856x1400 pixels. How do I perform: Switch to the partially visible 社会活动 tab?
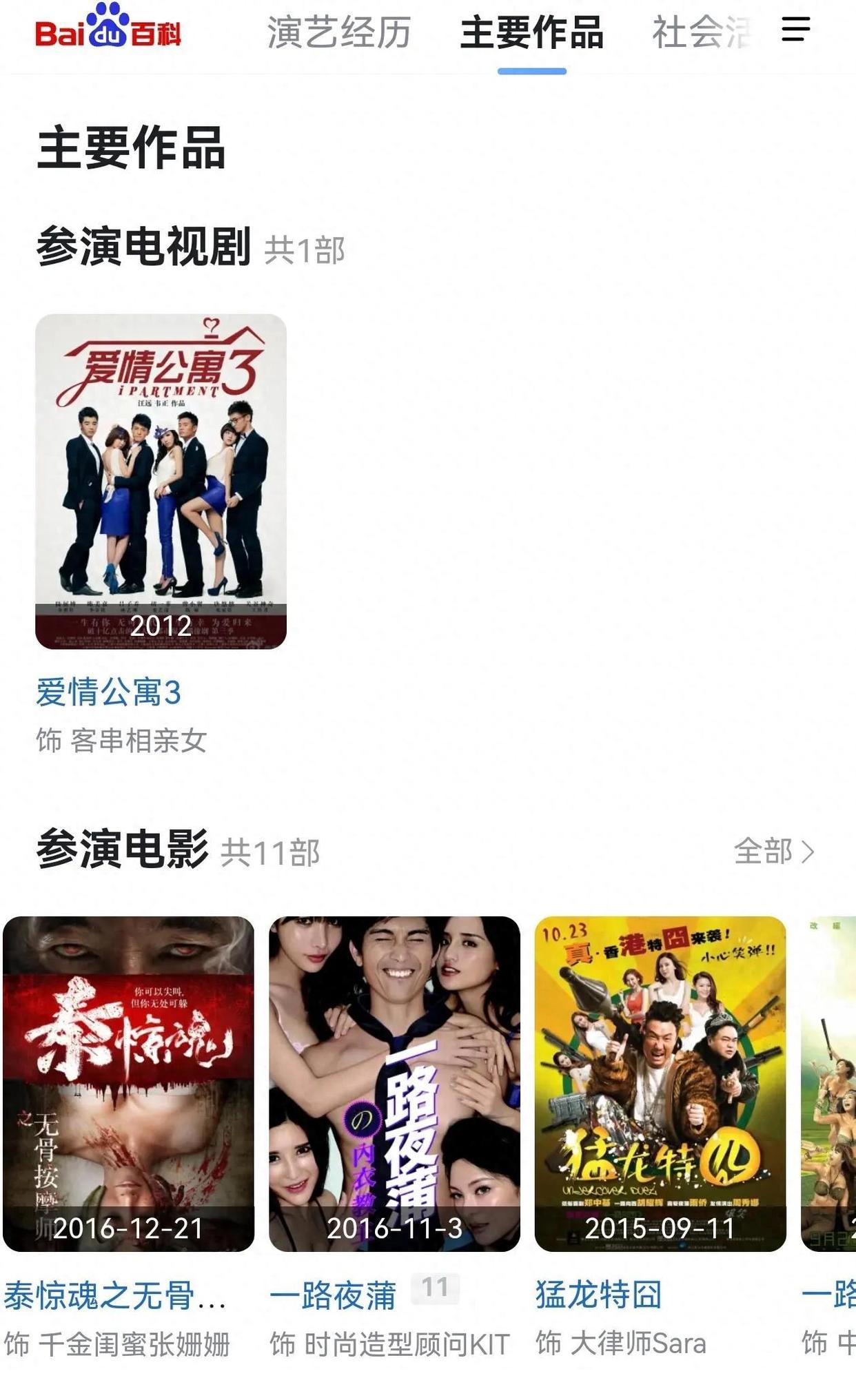700,32
